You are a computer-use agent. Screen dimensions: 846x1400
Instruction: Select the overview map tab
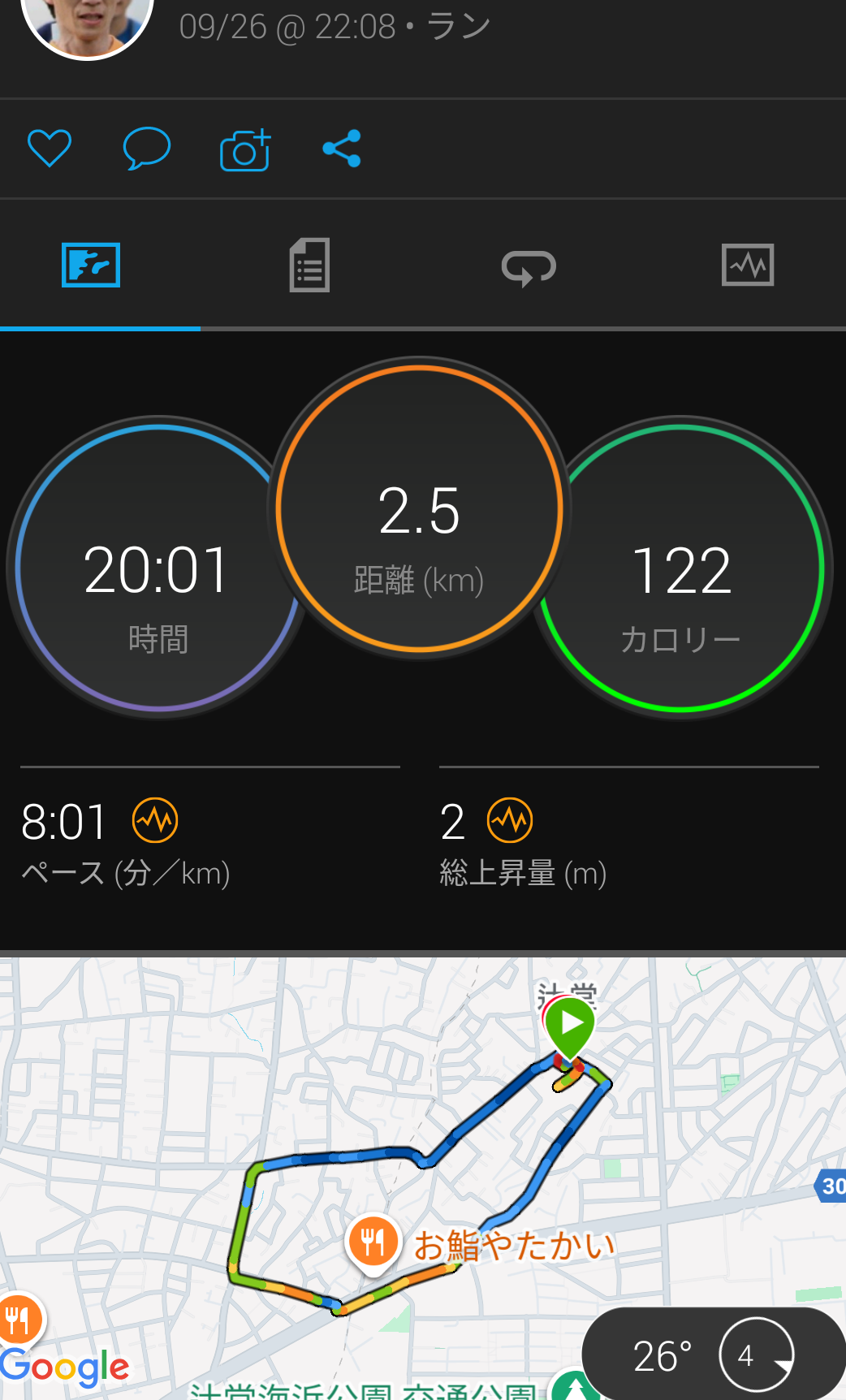coord(91,266)
